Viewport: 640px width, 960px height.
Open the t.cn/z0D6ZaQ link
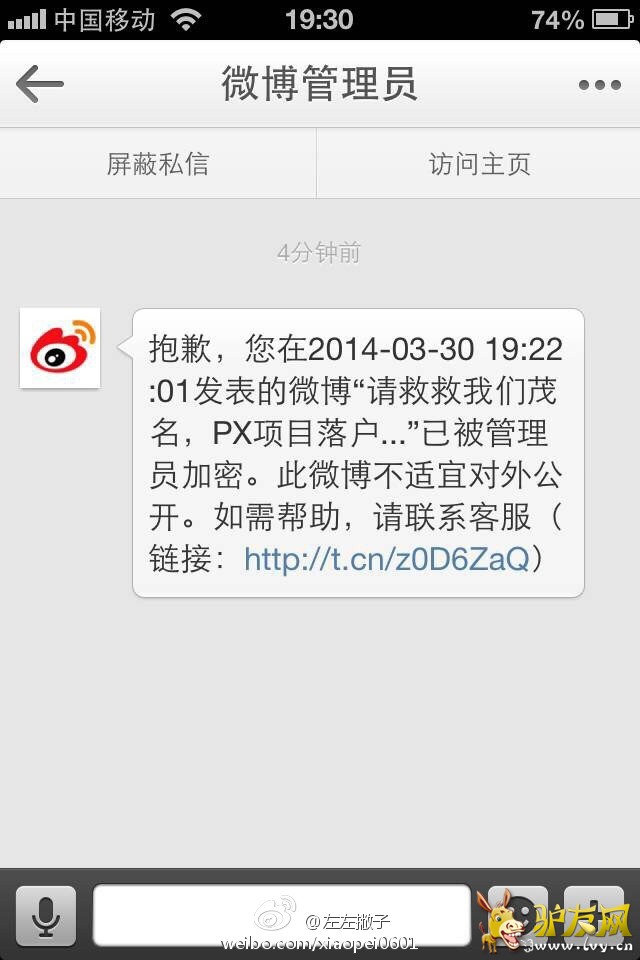coord(386,559)
